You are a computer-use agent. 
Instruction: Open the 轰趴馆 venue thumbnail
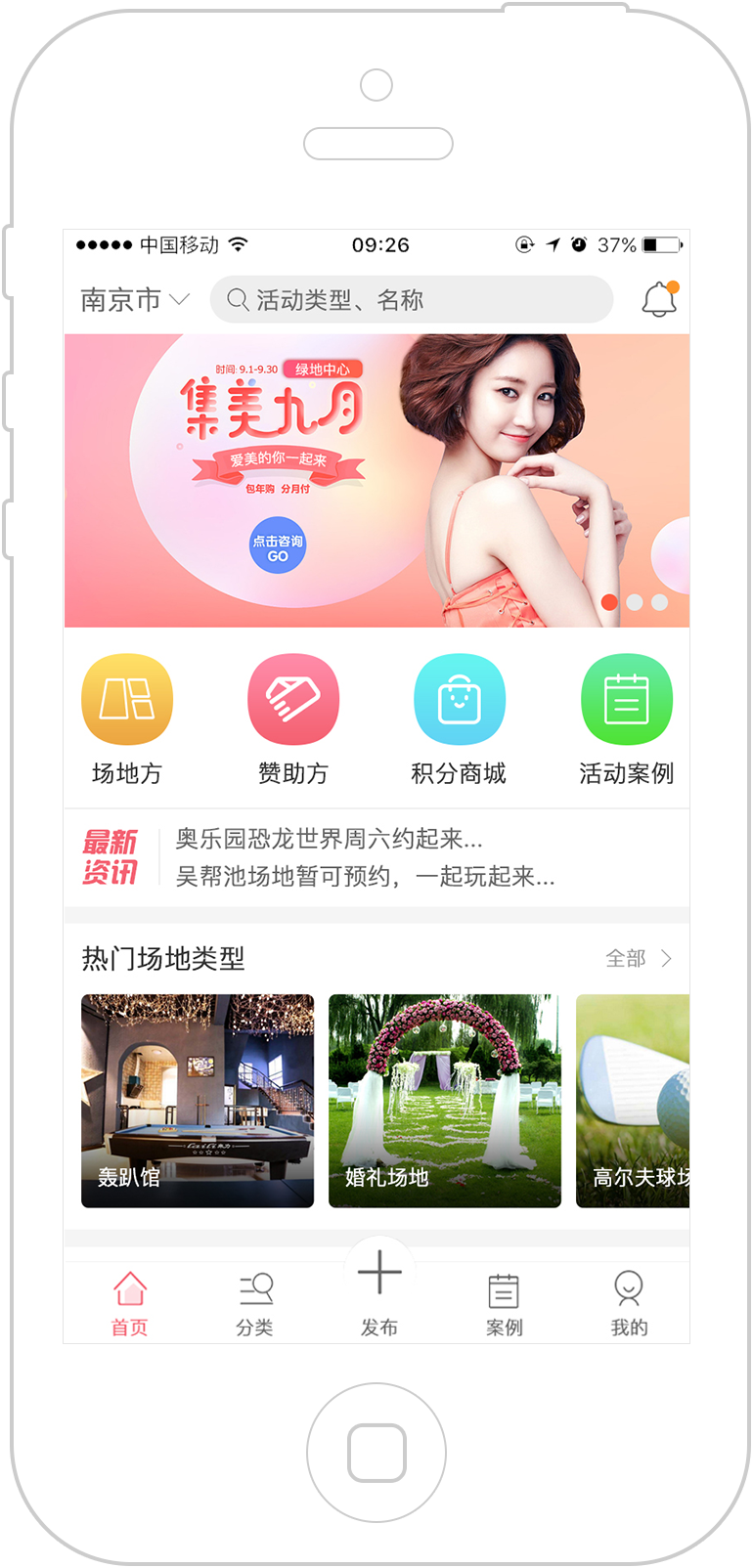198,1102
